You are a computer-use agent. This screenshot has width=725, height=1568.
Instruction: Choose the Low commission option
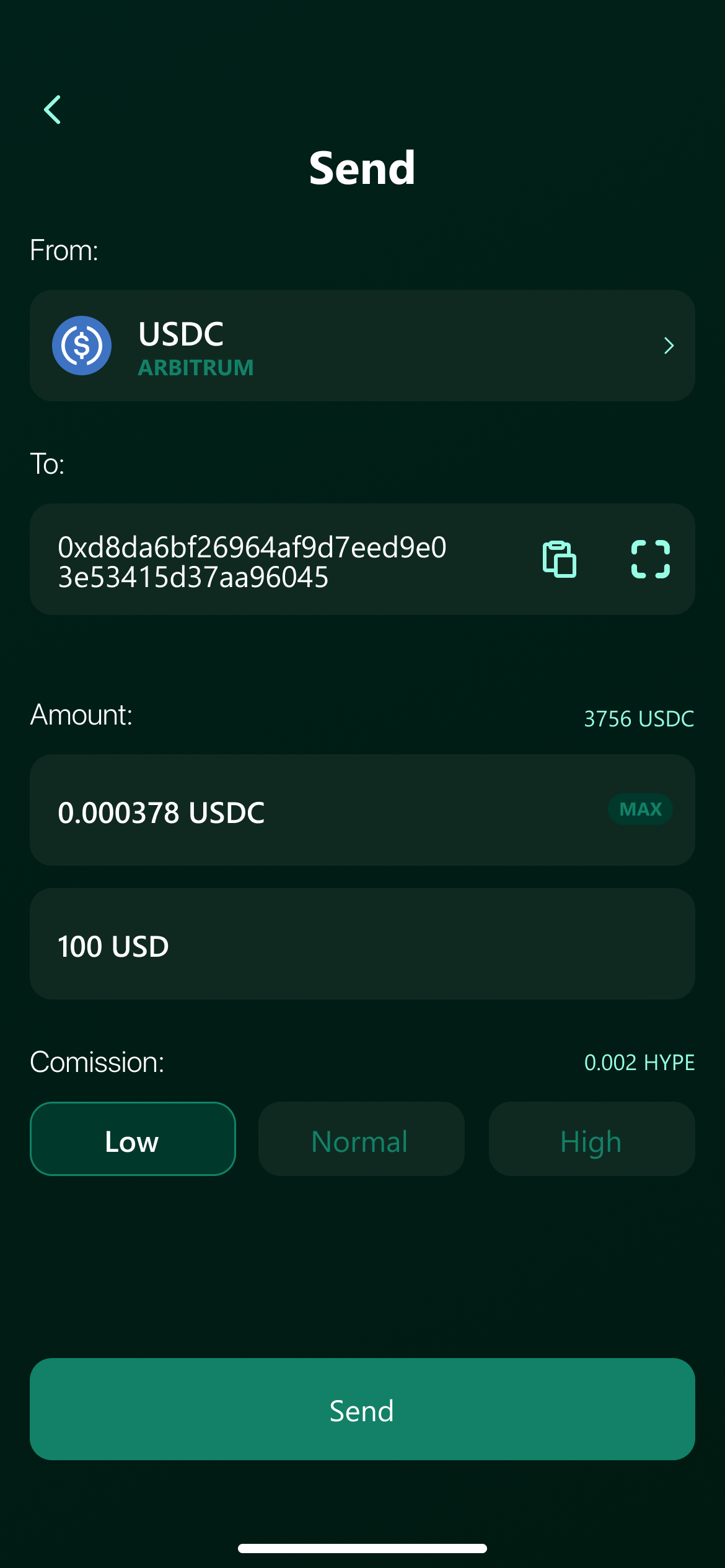pyautogui.click(x=133, y=1139)
